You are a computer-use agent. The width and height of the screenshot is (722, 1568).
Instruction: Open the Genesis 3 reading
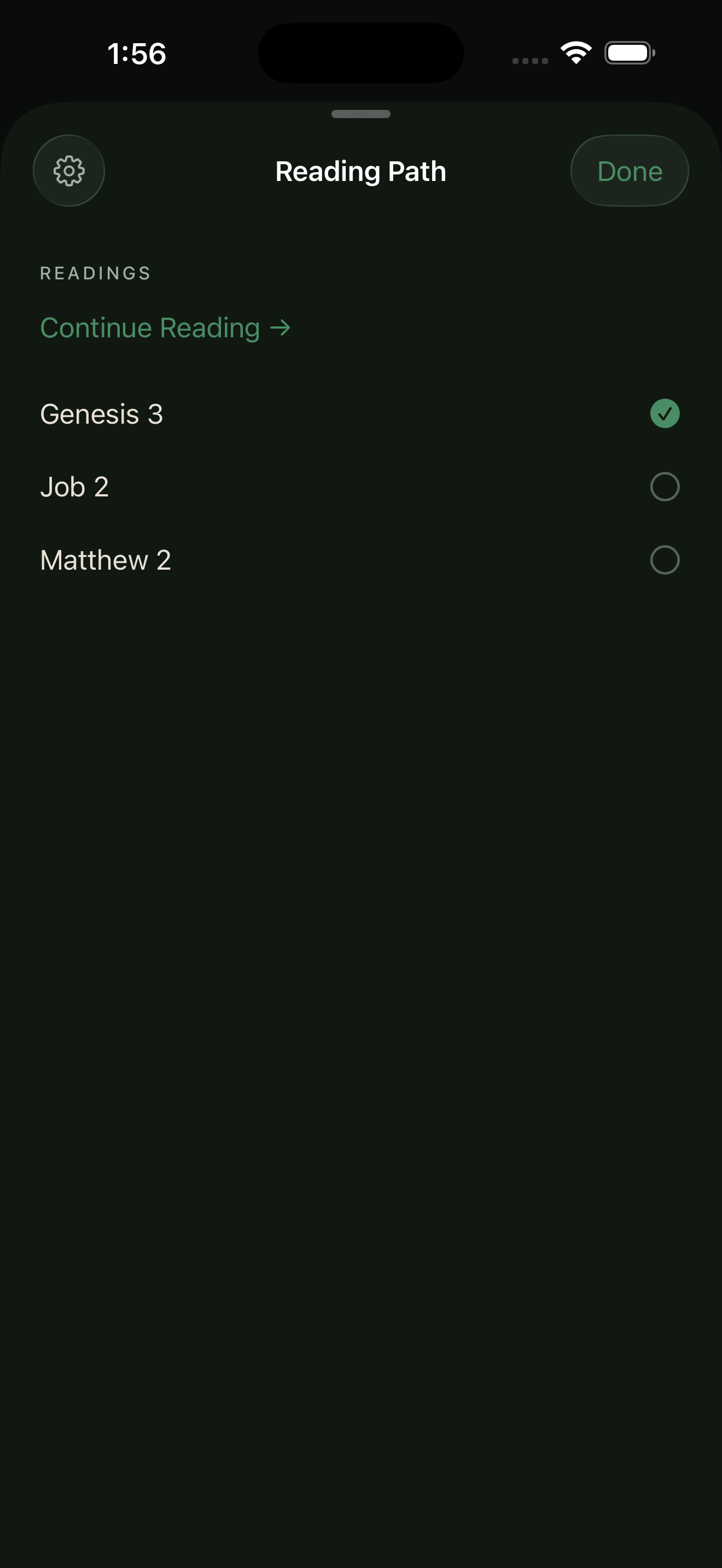tap(102, 414)
